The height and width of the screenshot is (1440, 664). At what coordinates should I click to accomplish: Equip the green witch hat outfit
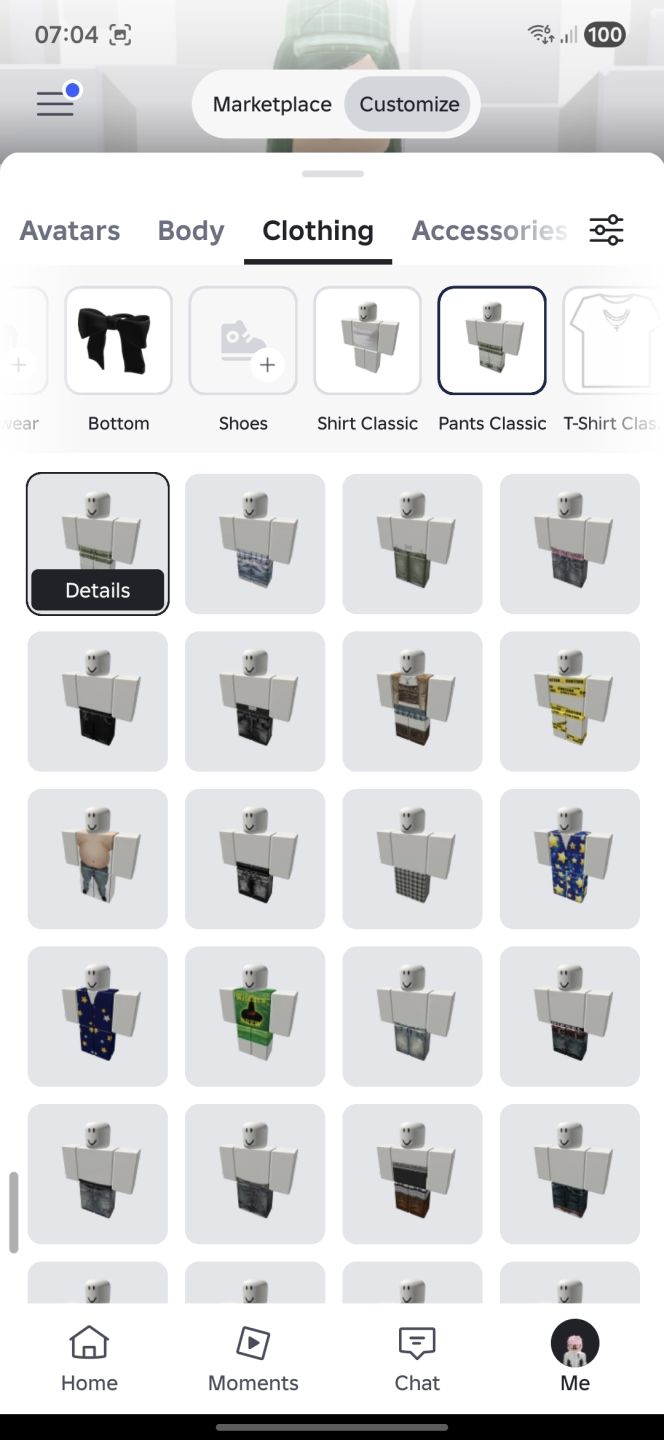point(255,1016)
